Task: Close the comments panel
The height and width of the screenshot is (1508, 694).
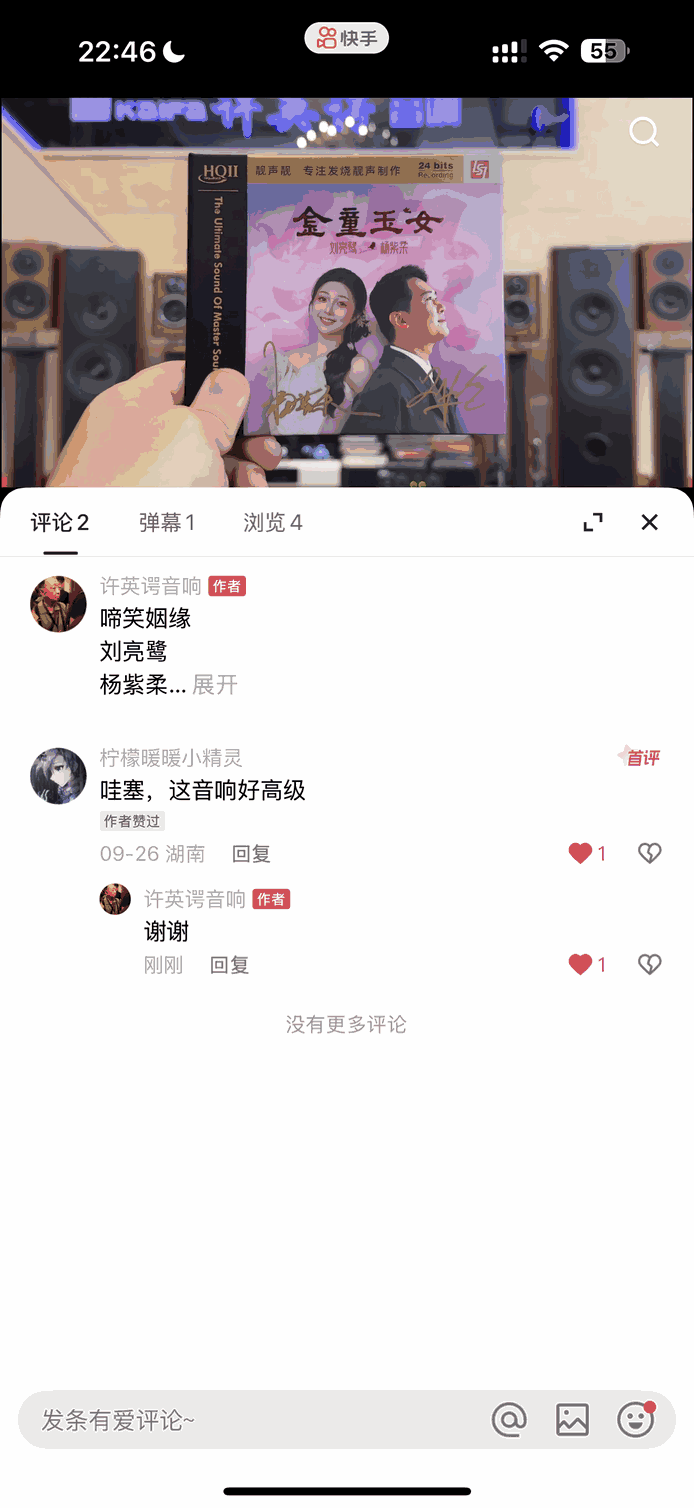Action: click(x=650, y=522)
